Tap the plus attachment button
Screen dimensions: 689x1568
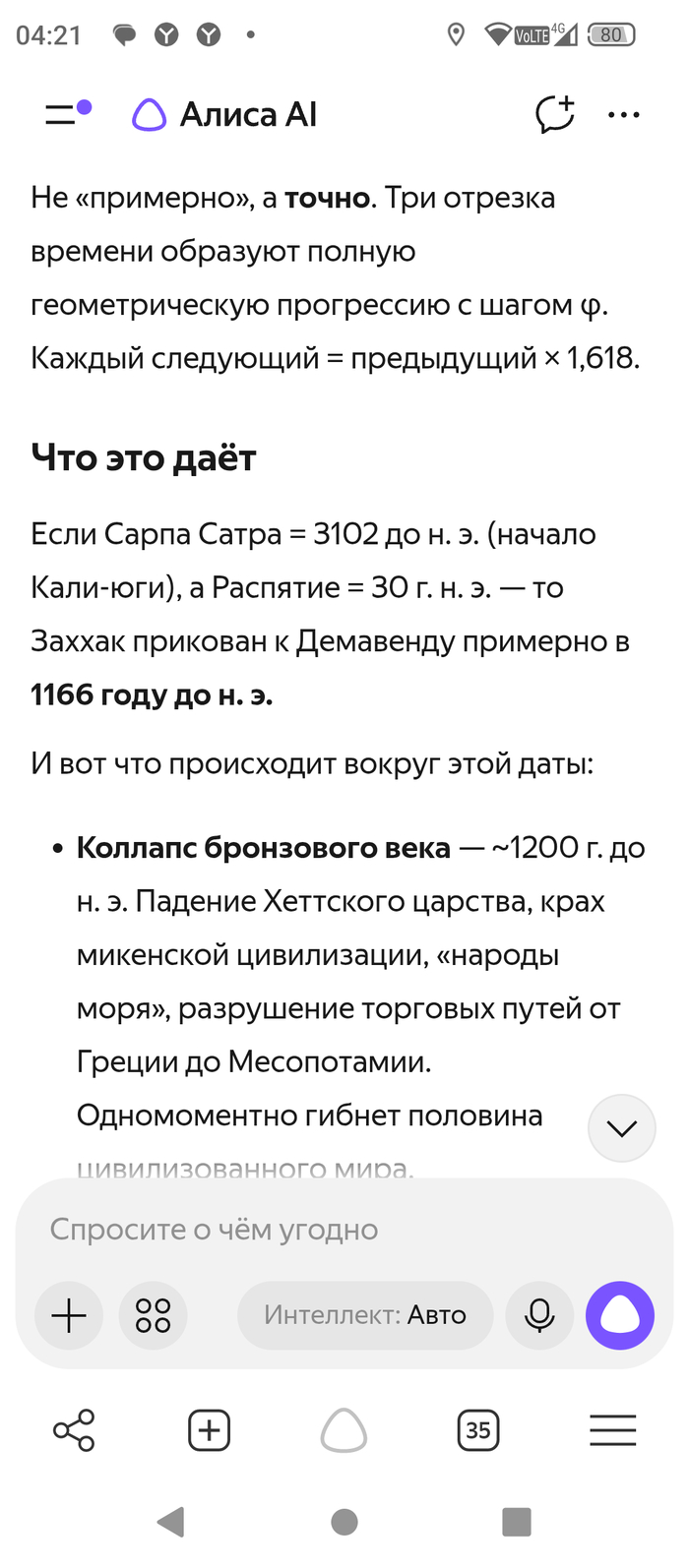pos(69,1315)
